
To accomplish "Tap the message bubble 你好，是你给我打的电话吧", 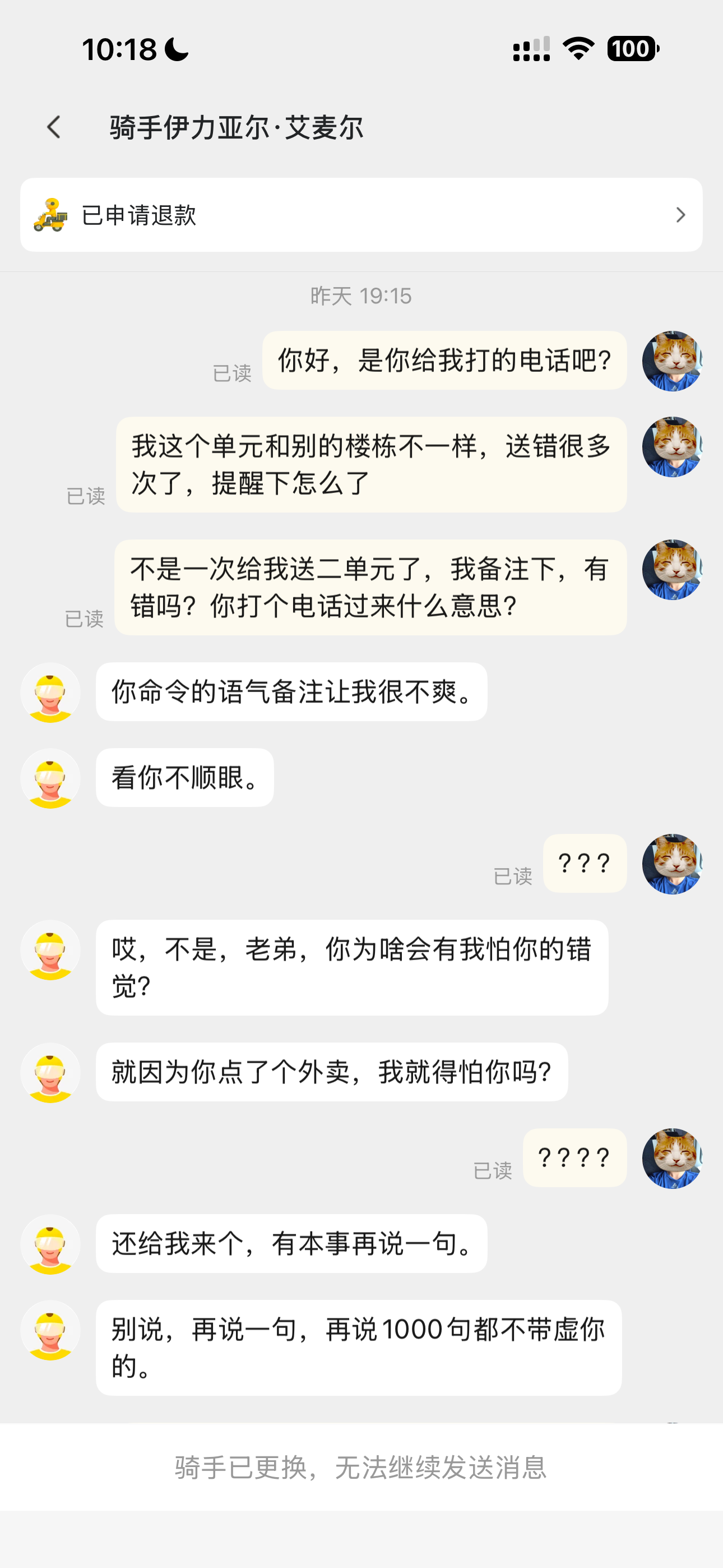I will [x=445, y=361].
